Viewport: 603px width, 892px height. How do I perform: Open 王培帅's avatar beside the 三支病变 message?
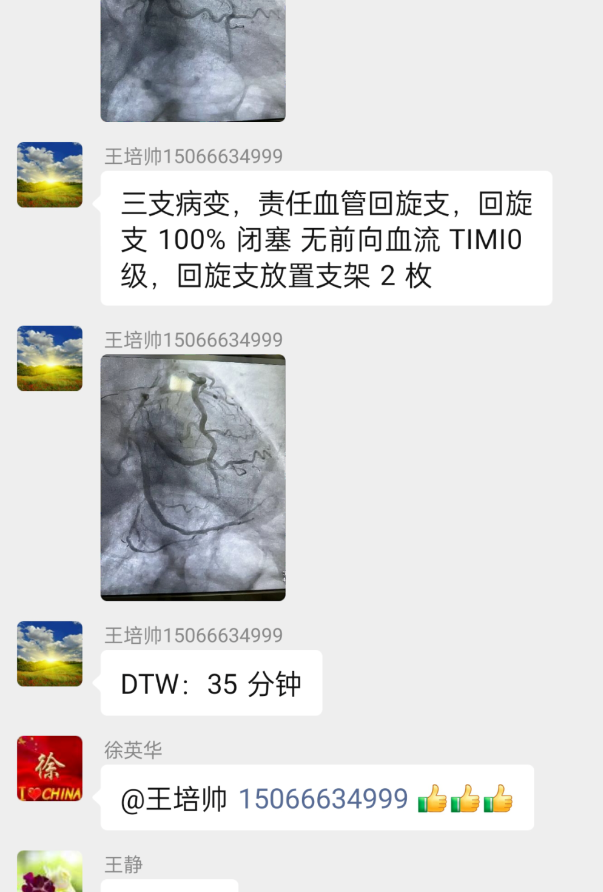(x=50, y=175)
